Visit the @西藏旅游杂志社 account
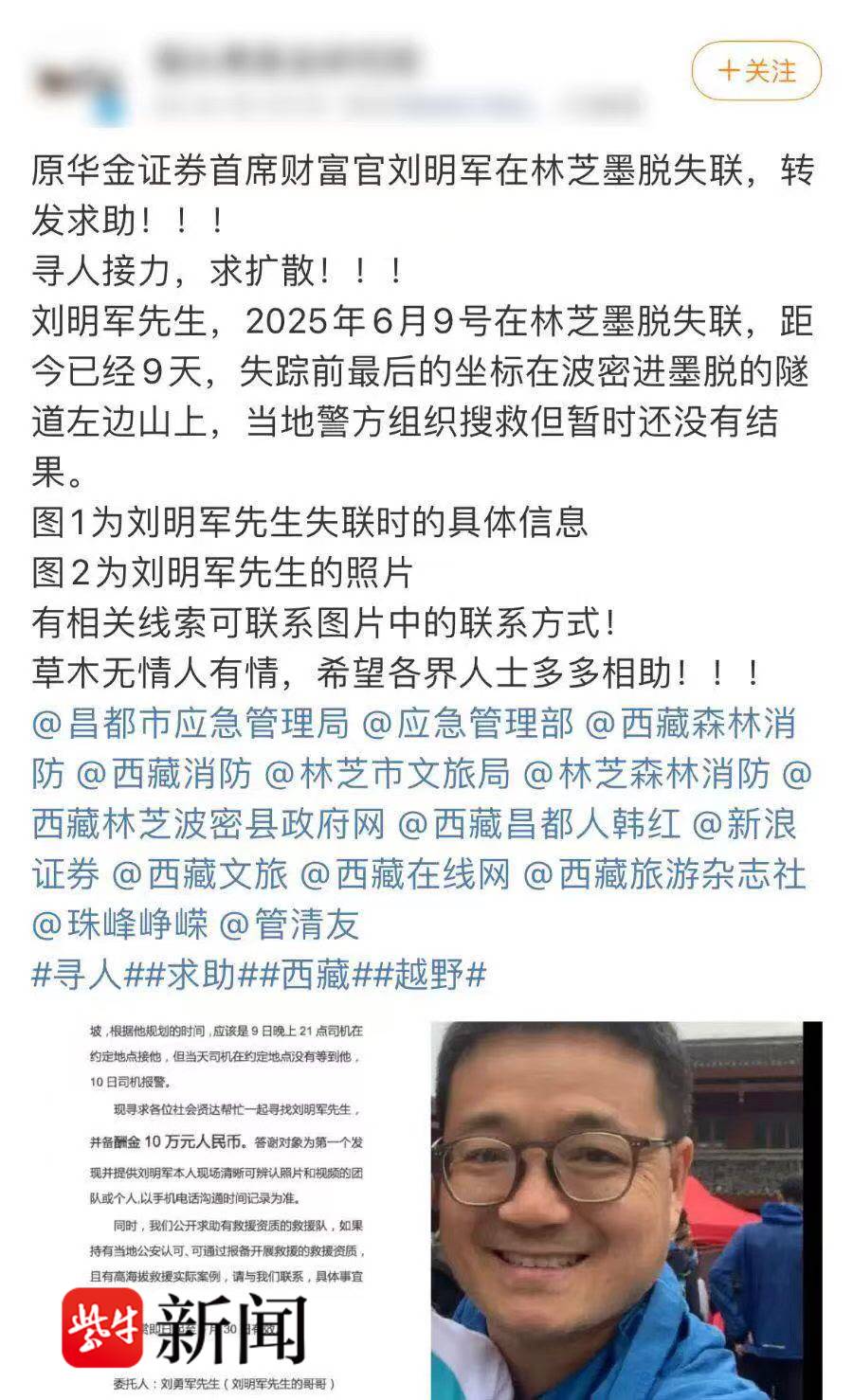Screen dimensions: 853x1400 click(x=664, y=874)
